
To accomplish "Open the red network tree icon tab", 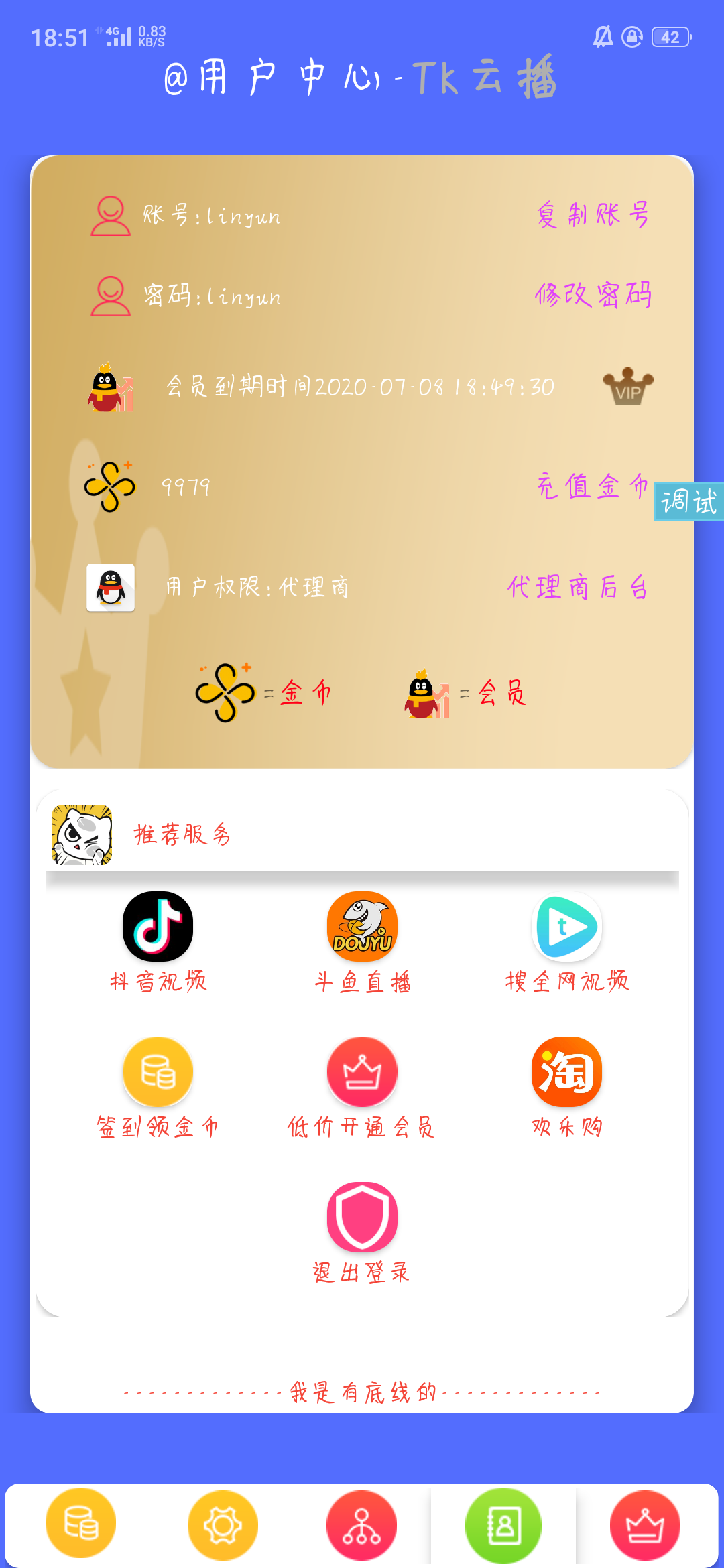I will click(362, 1525).
